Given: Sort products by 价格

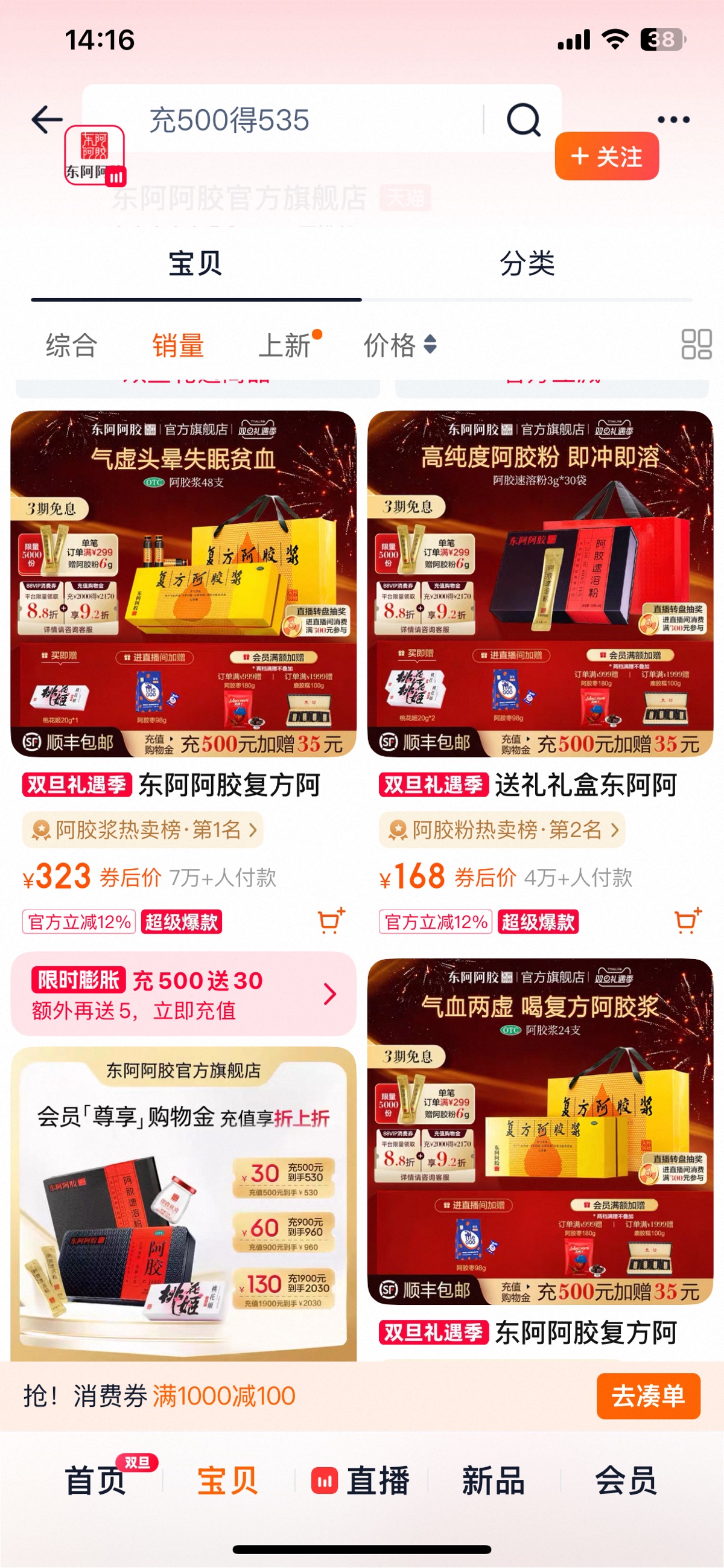Looking at the screenshot, I should pos(399,346).
